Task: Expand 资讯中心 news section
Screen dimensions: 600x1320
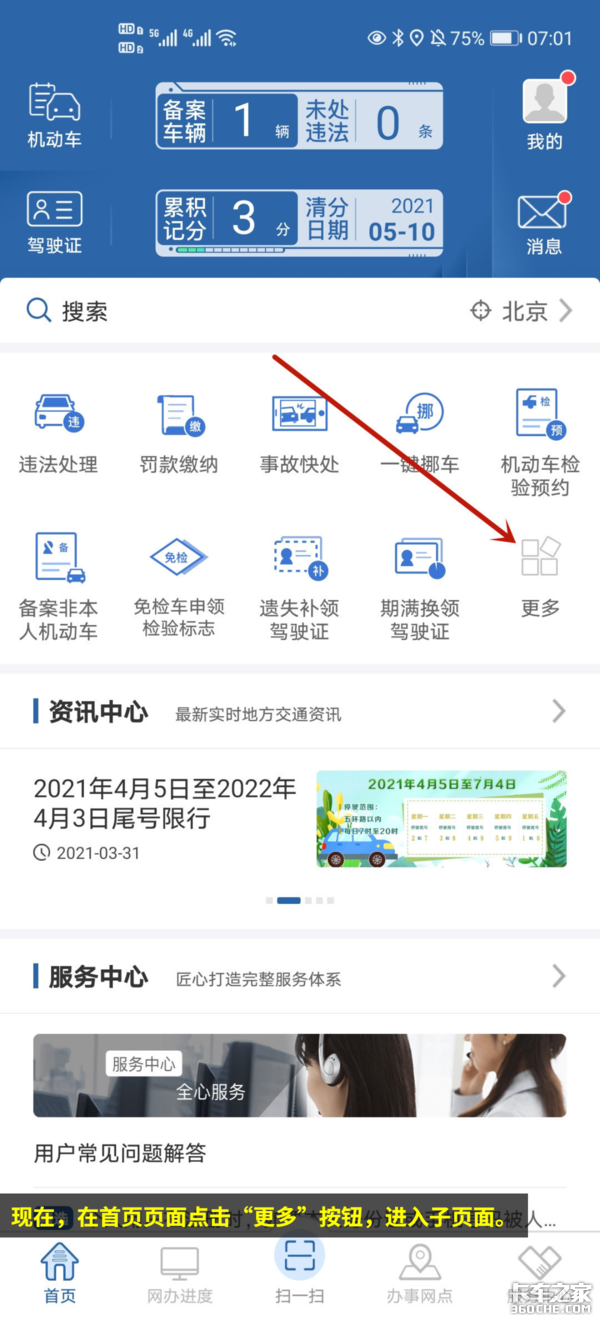Action: (x=558, y=711)
